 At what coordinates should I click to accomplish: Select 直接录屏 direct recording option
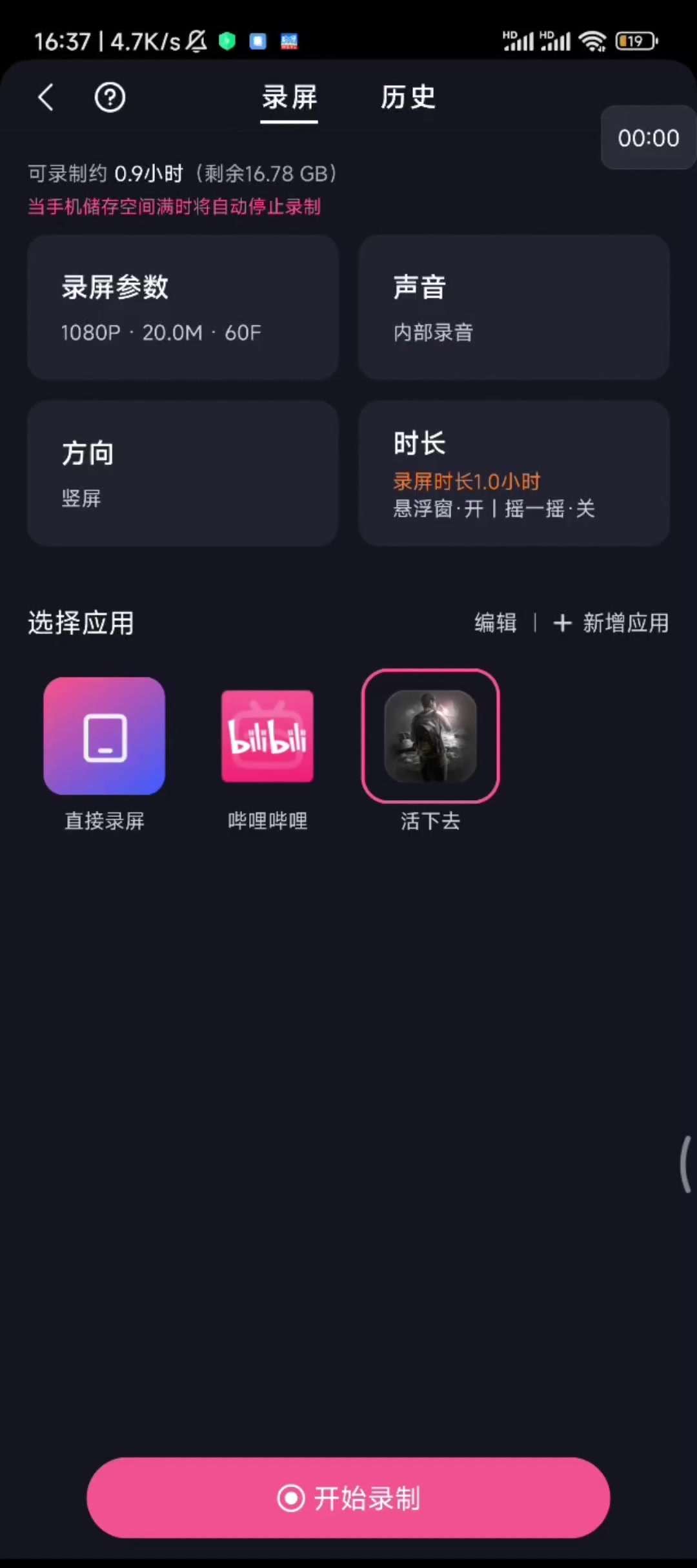105,736
